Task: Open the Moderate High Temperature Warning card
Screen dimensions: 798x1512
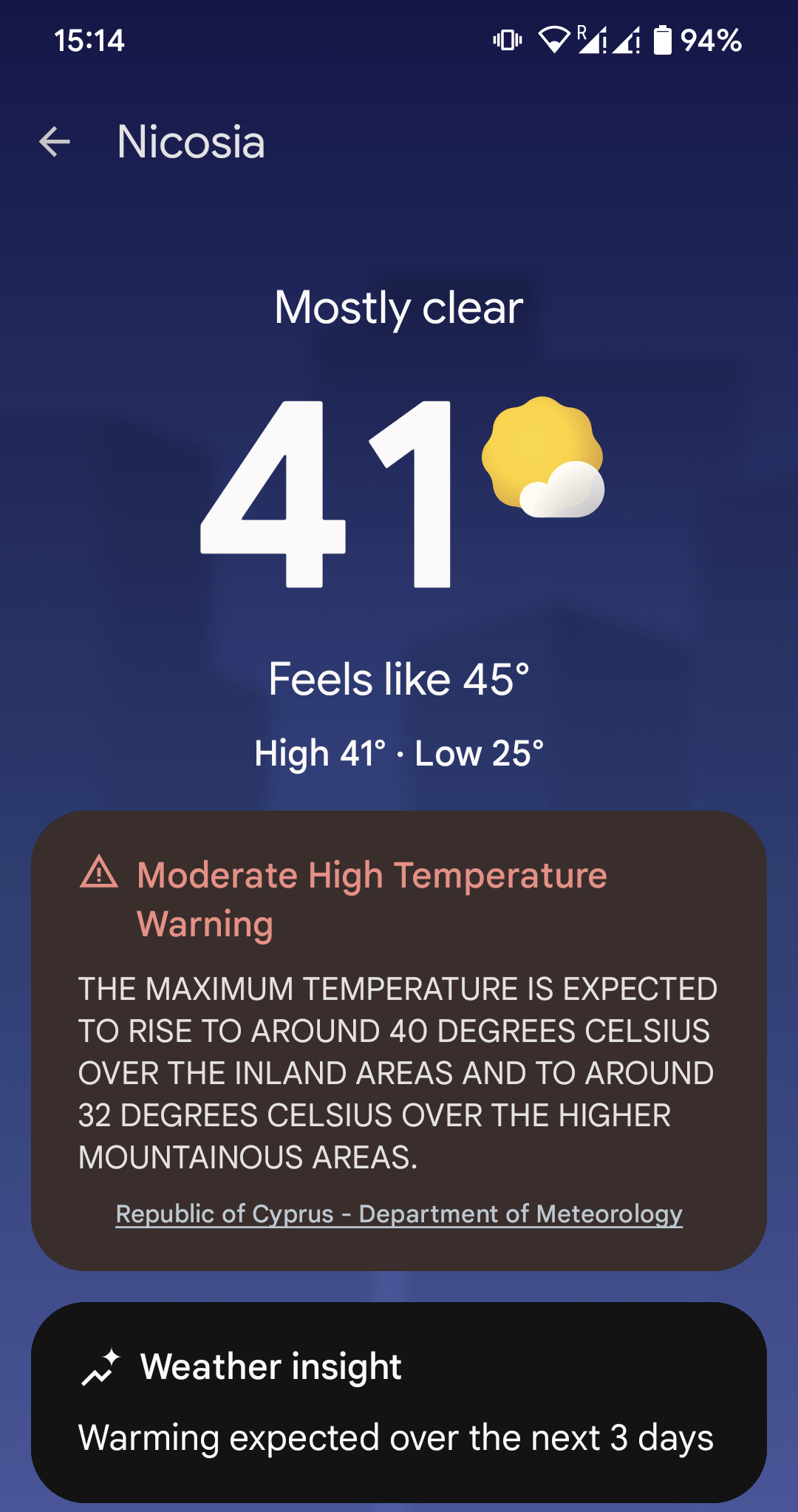Action: tap(399, 1035)
